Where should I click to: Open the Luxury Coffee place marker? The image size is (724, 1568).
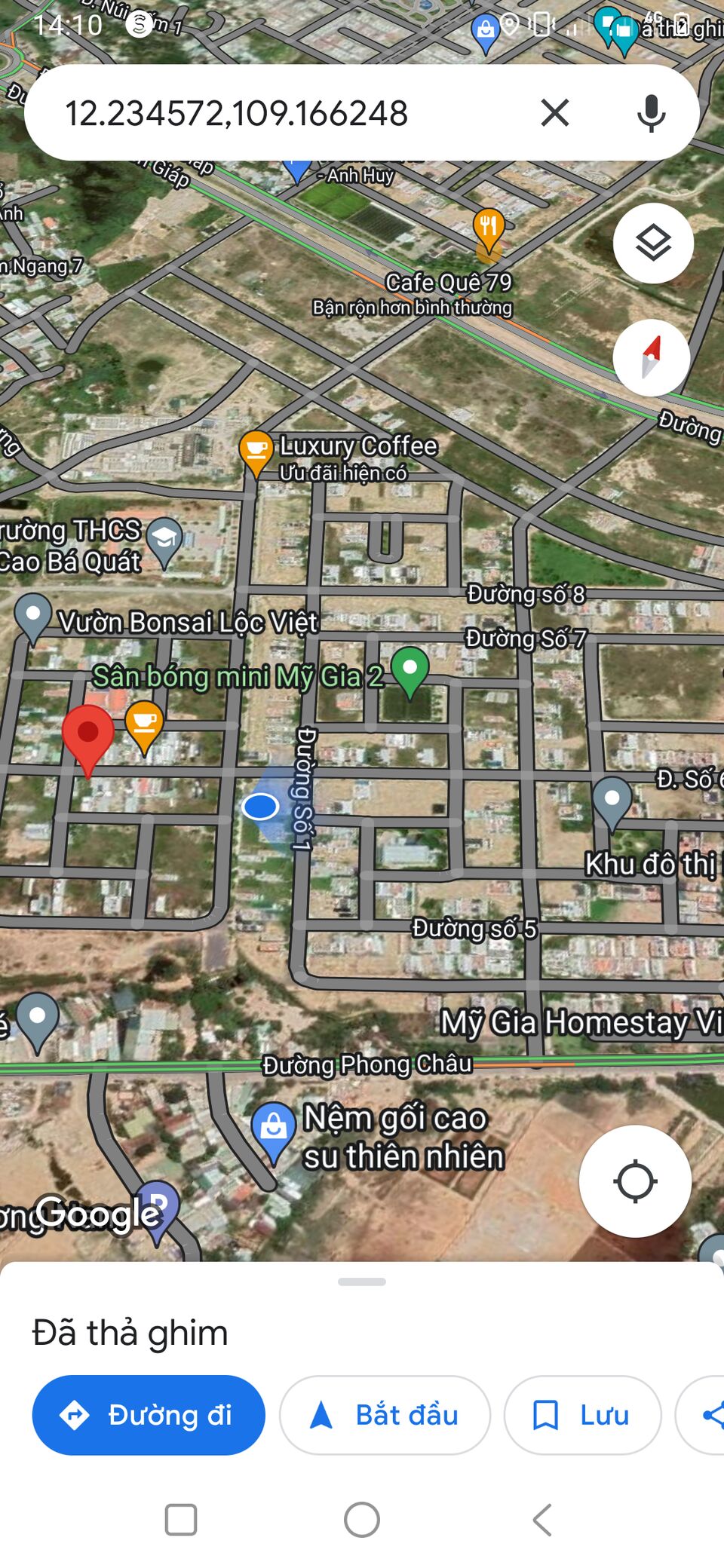[256, 451]
